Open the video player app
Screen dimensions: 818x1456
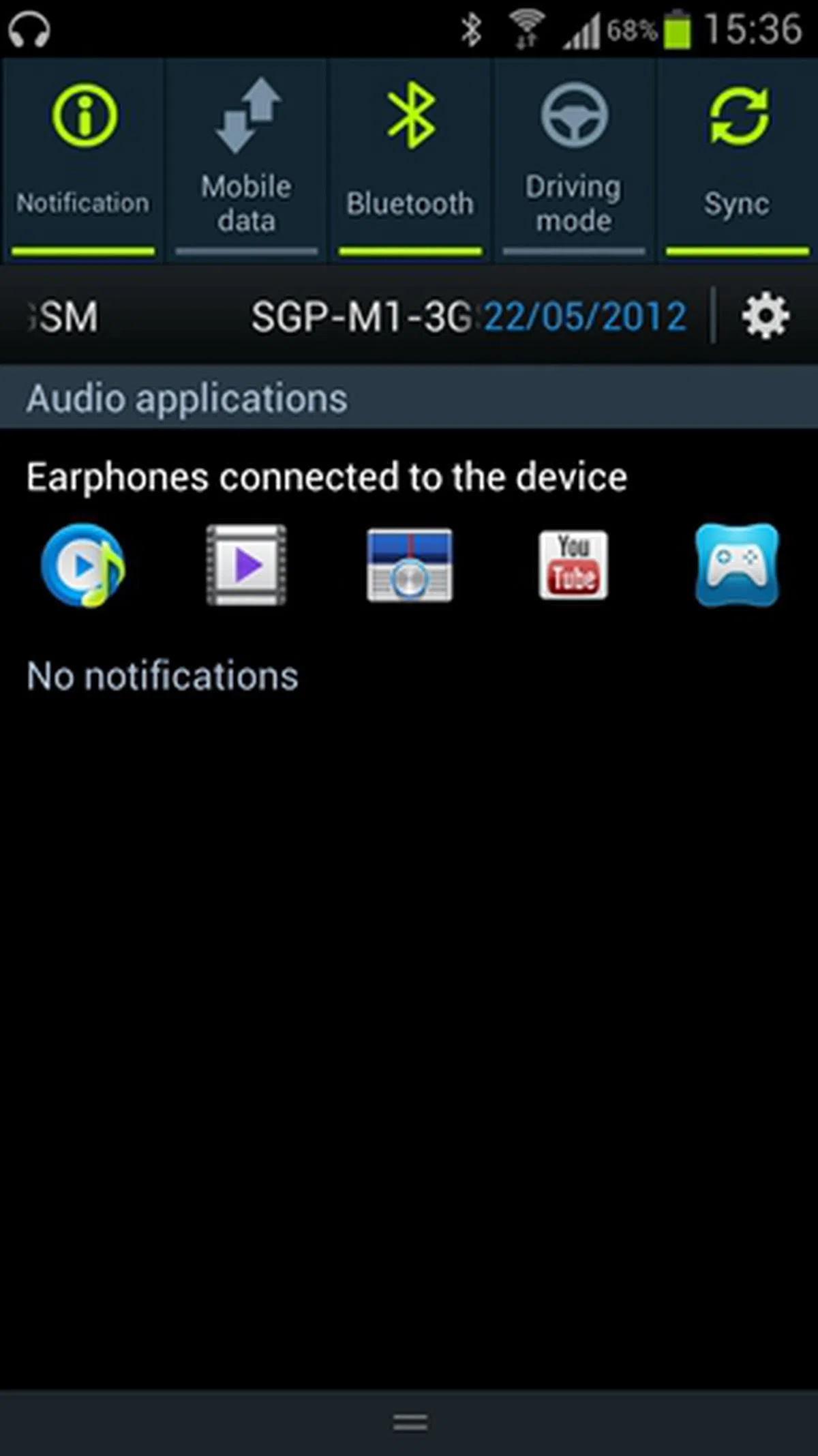246,565
